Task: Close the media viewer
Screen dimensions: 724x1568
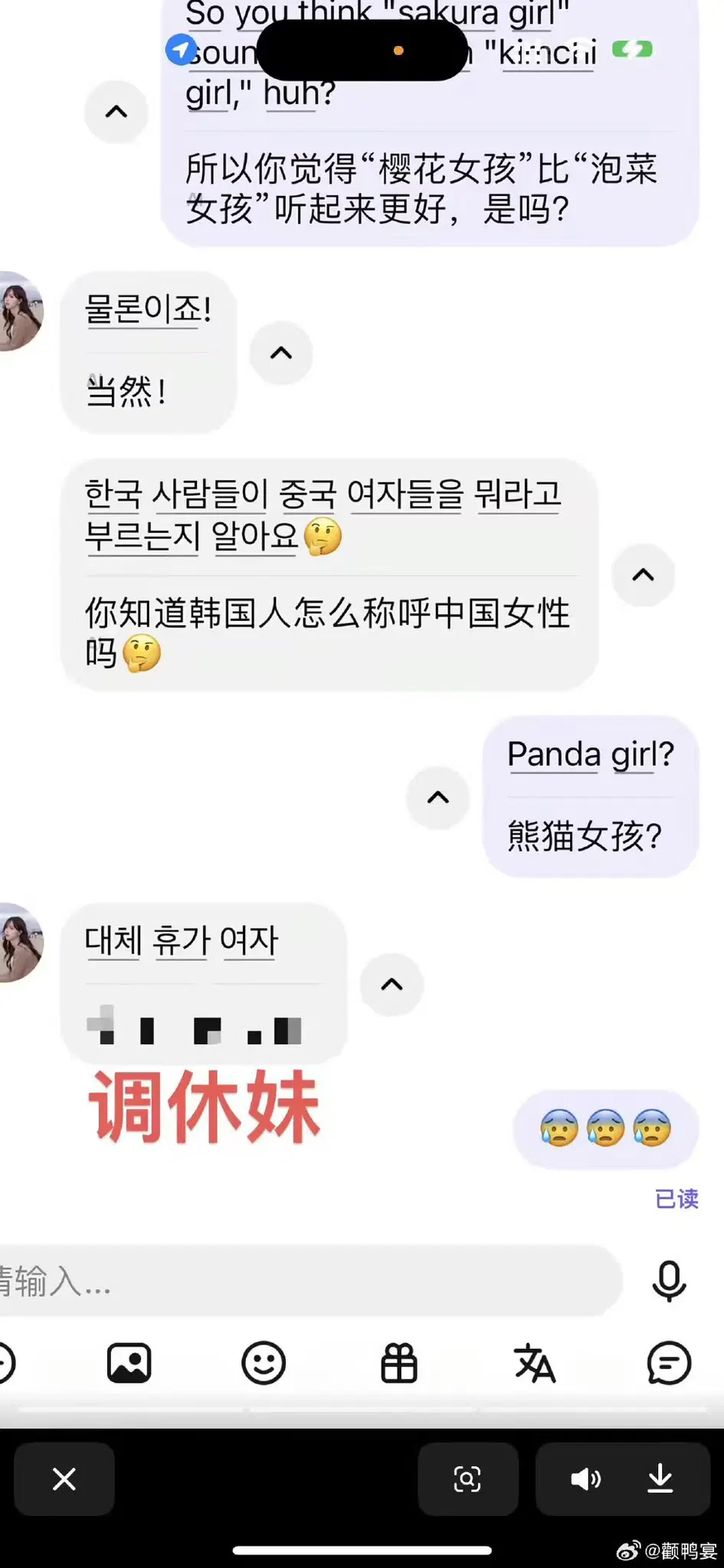Action: click(64, 1479)
